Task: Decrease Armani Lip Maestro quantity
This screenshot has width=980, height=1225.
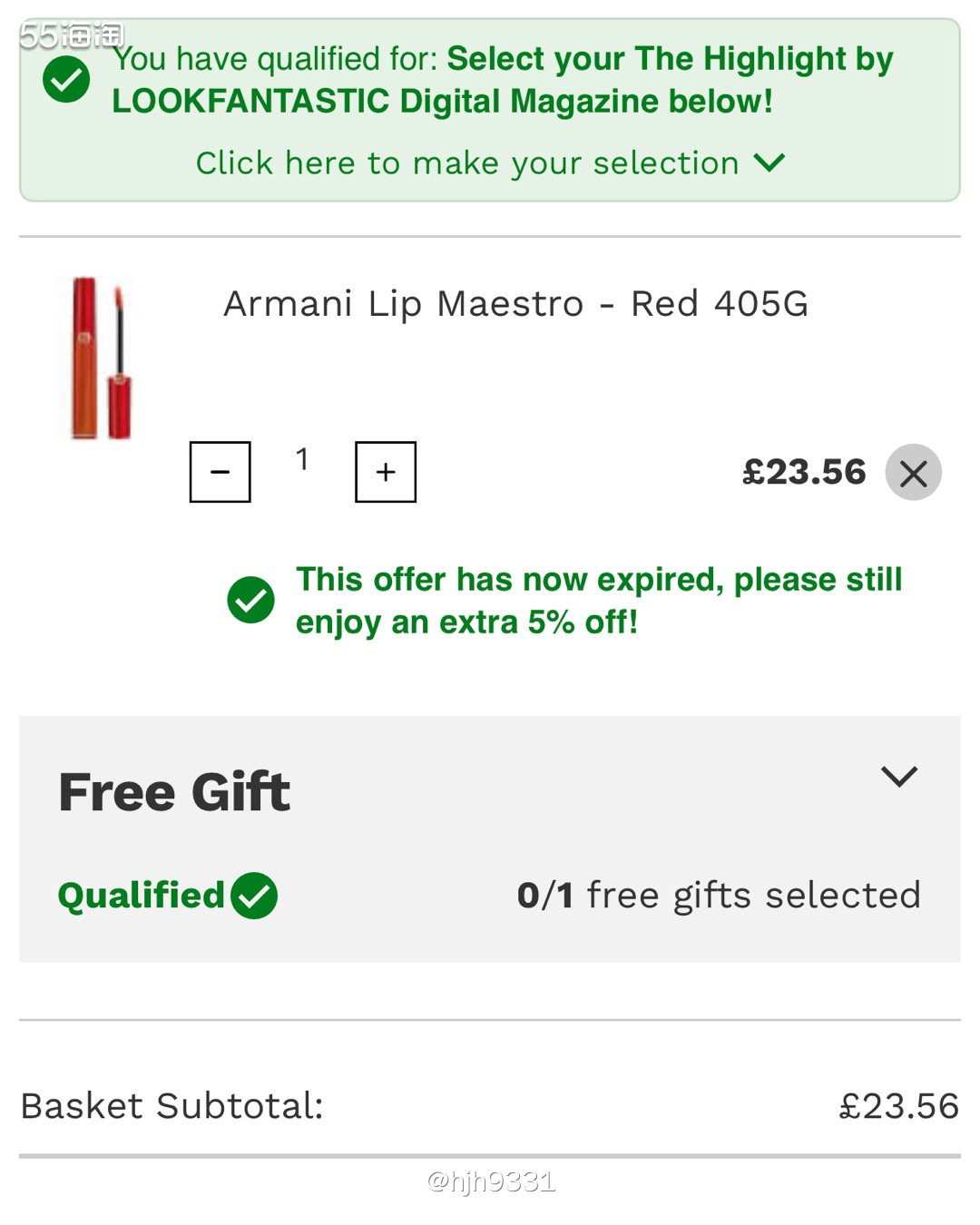Action: pyautogui.click(x=220, y=472)
